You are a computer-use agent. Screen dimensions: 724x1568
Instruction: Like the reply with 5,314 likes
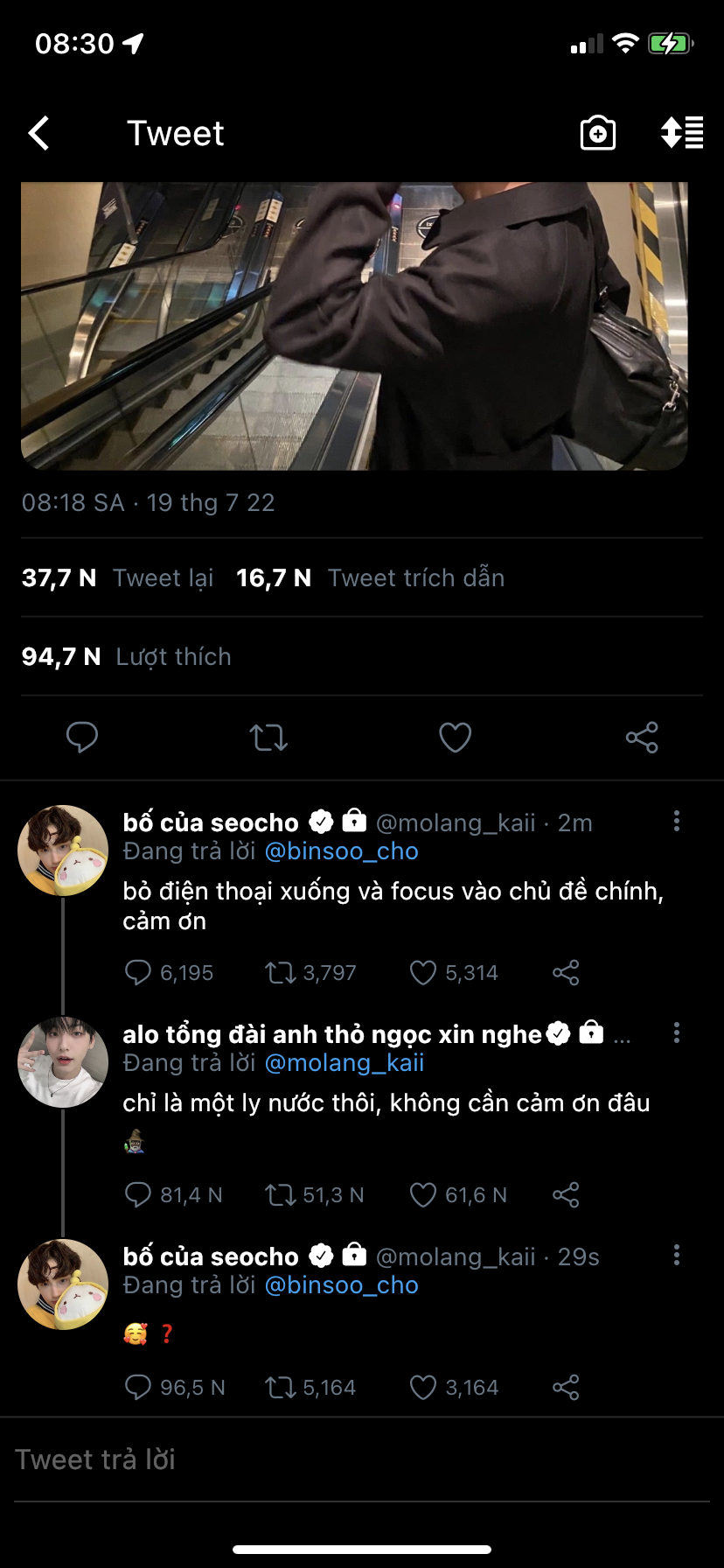pos(423,973)
